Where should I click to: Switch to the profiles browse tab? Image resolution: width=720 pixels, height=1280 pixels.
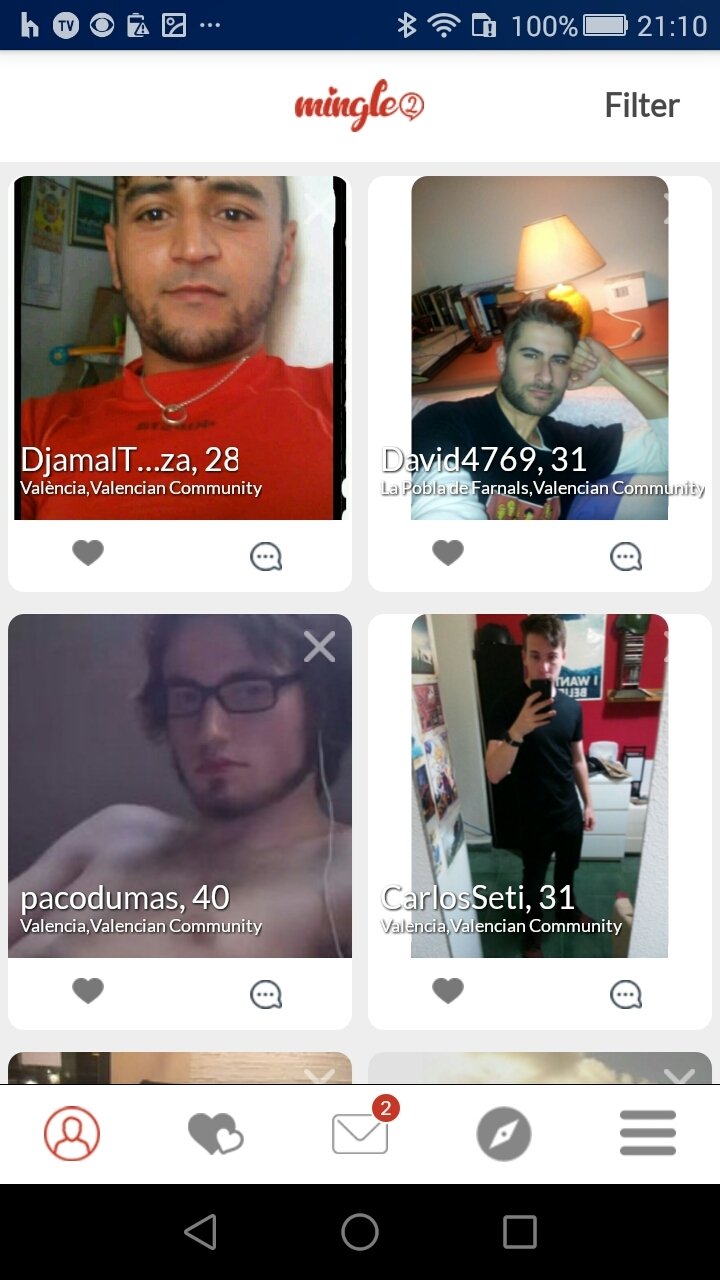point(72,1134)
